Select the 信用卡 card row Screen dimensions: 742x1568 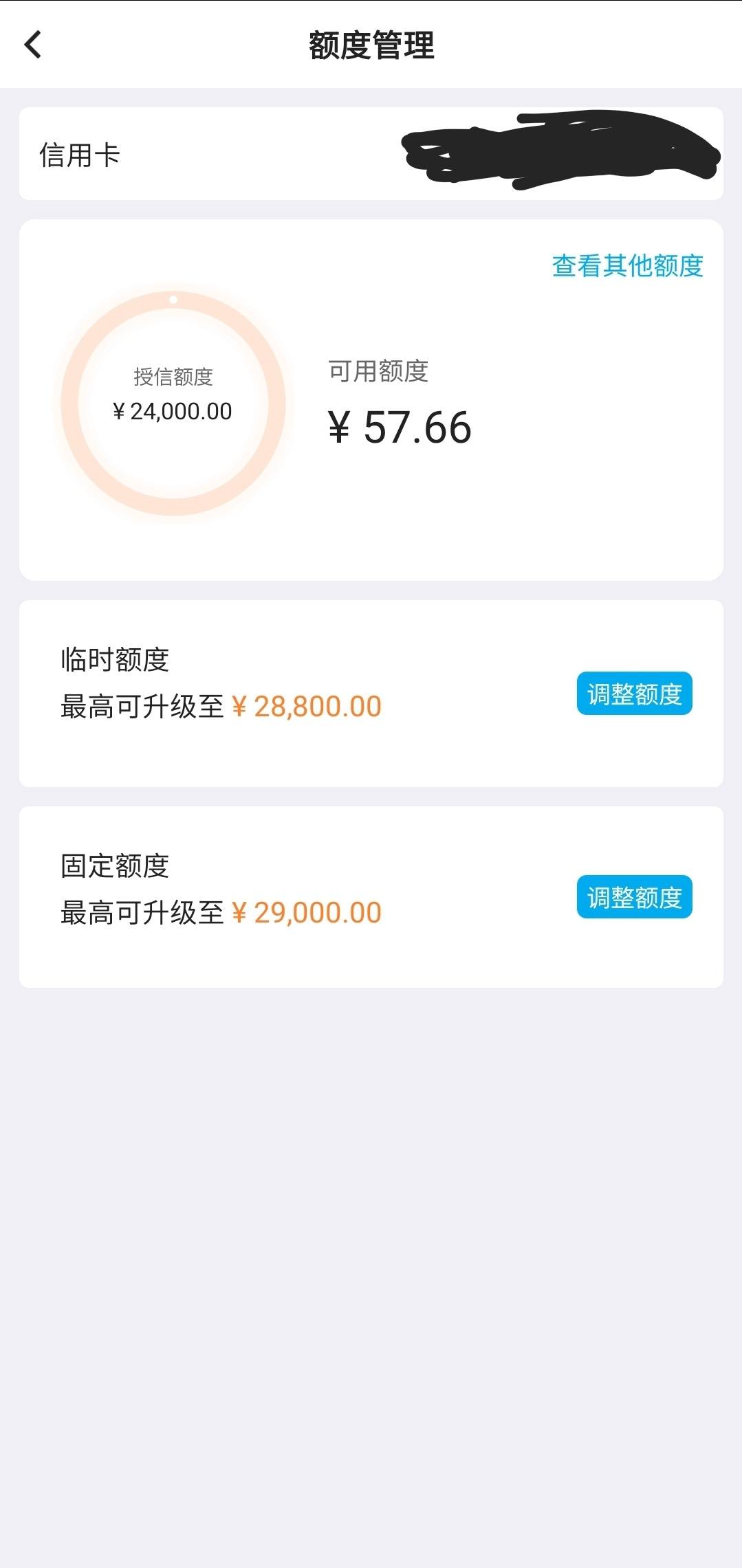[371, 154]
